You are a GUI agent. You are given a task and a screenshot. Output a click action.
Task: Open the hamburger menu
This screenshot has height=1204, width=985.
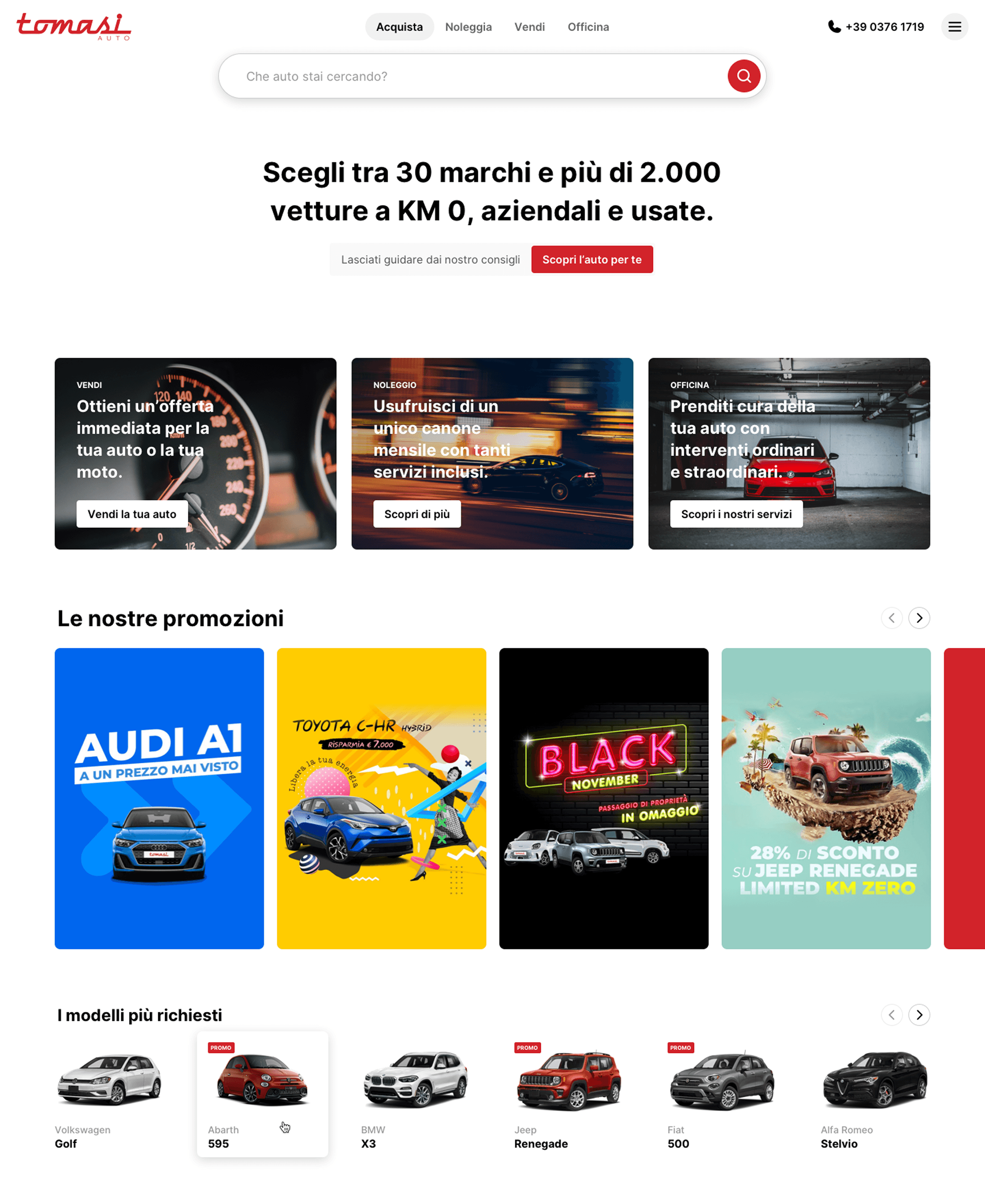(x=954, y=26)
